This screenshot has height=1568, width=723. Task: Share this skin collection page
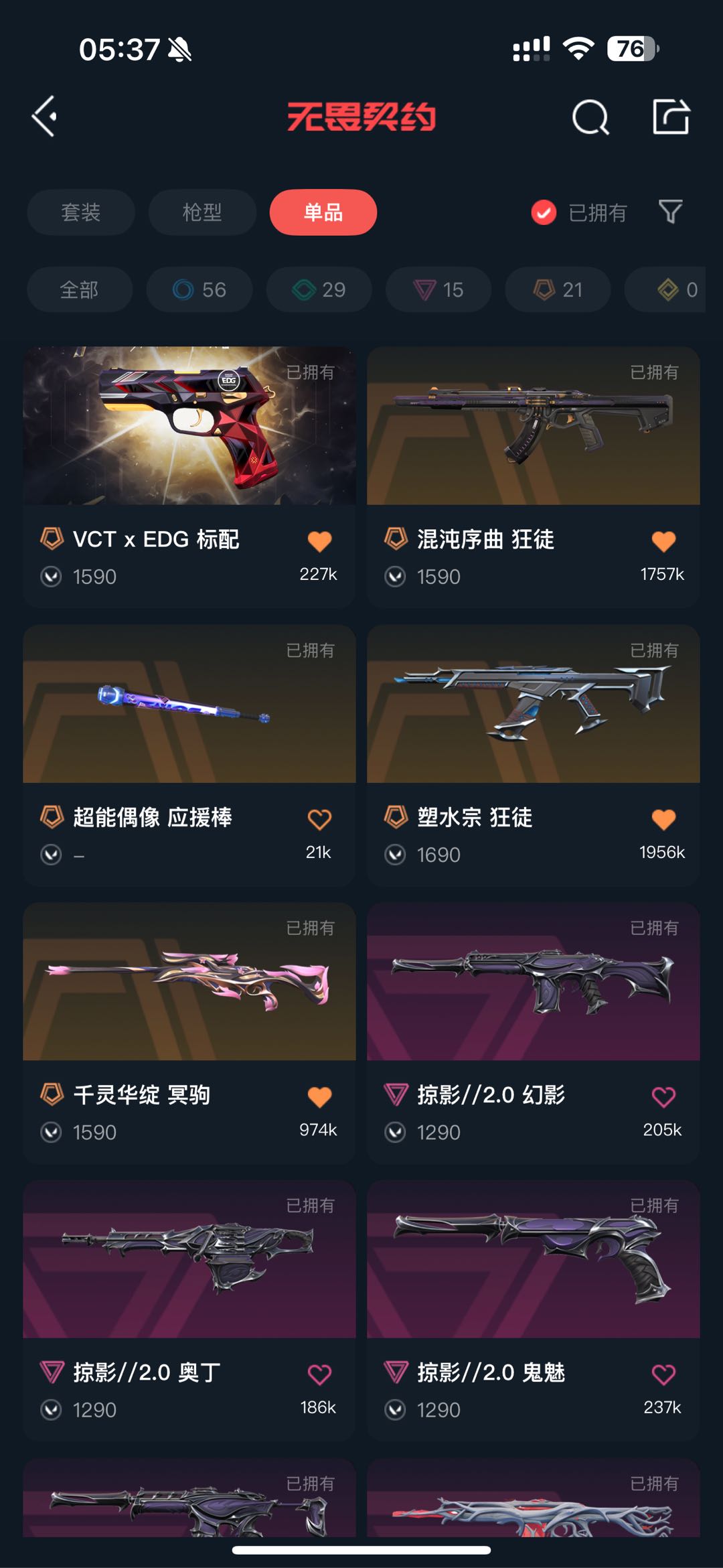[x=671, y=117]
